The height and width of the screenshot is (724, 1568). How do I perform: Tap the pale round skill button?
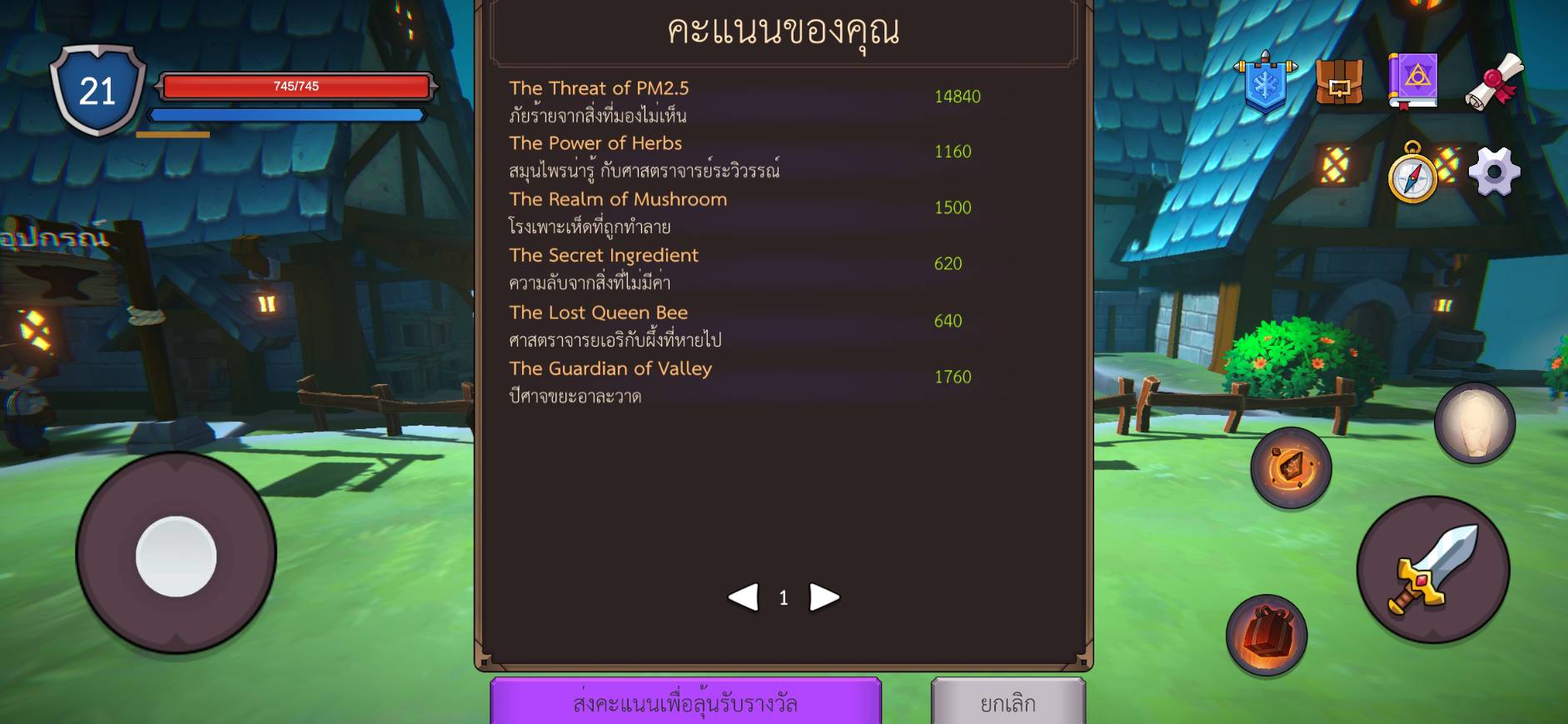pyautogui.click(x=1474, y=423)
